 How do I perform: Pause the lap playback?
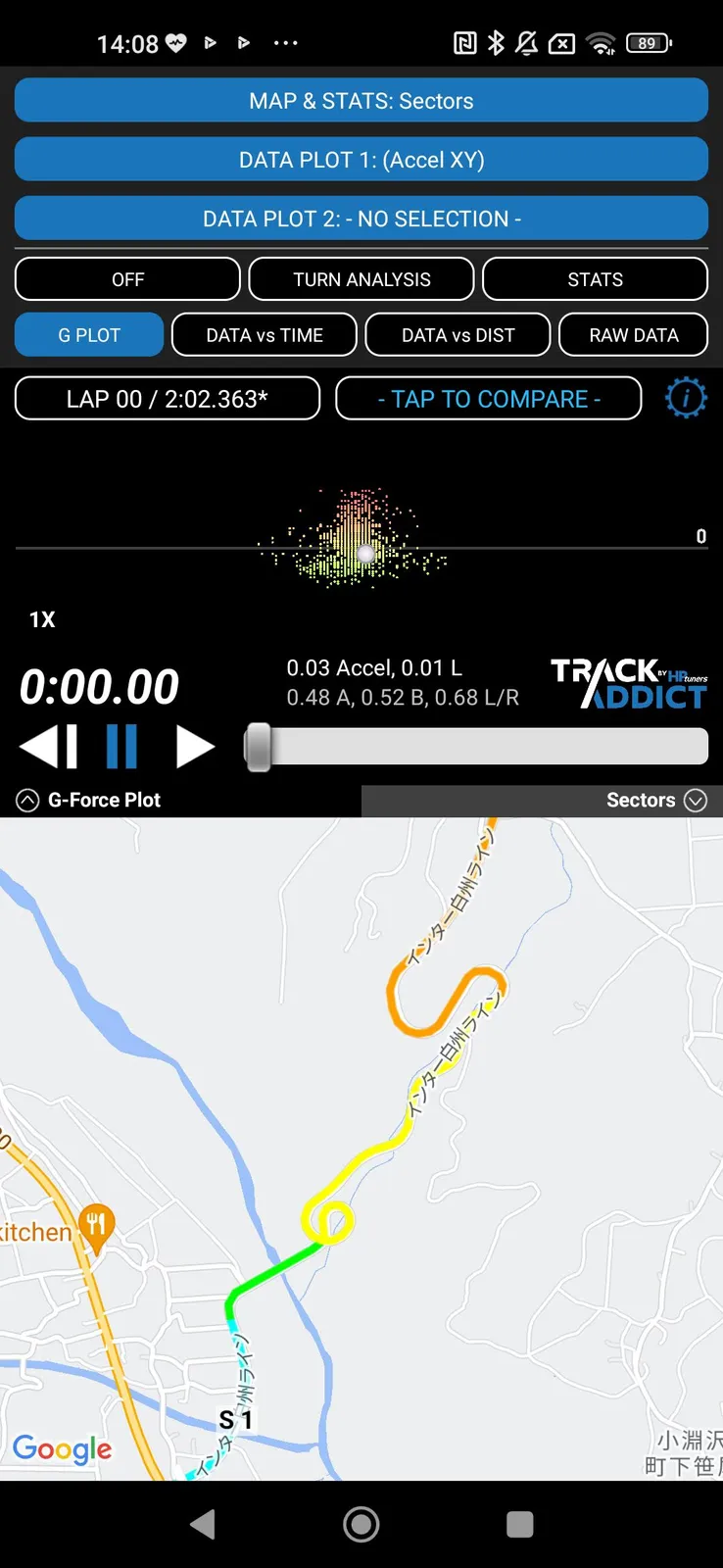pos(121,747)
